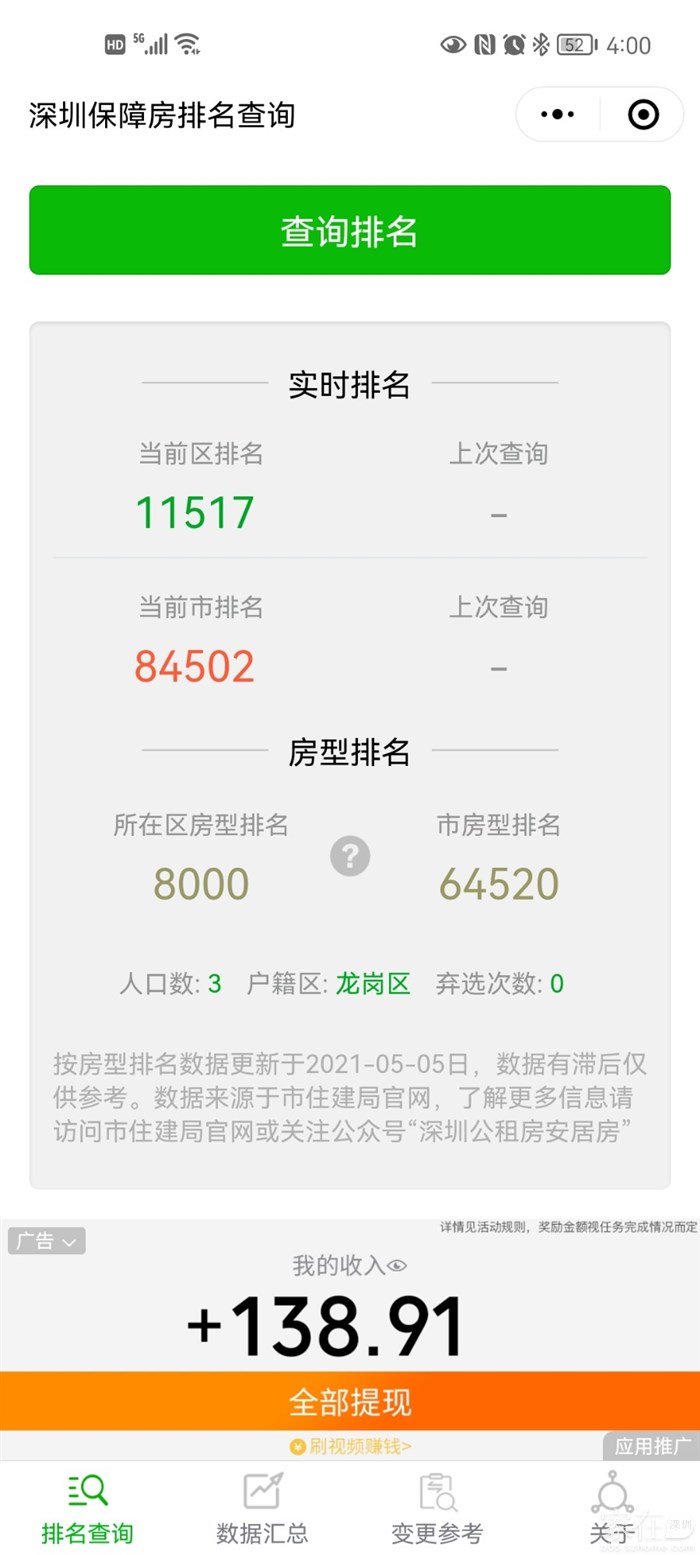Select the 排名查询 tab

click(87, 1508)
